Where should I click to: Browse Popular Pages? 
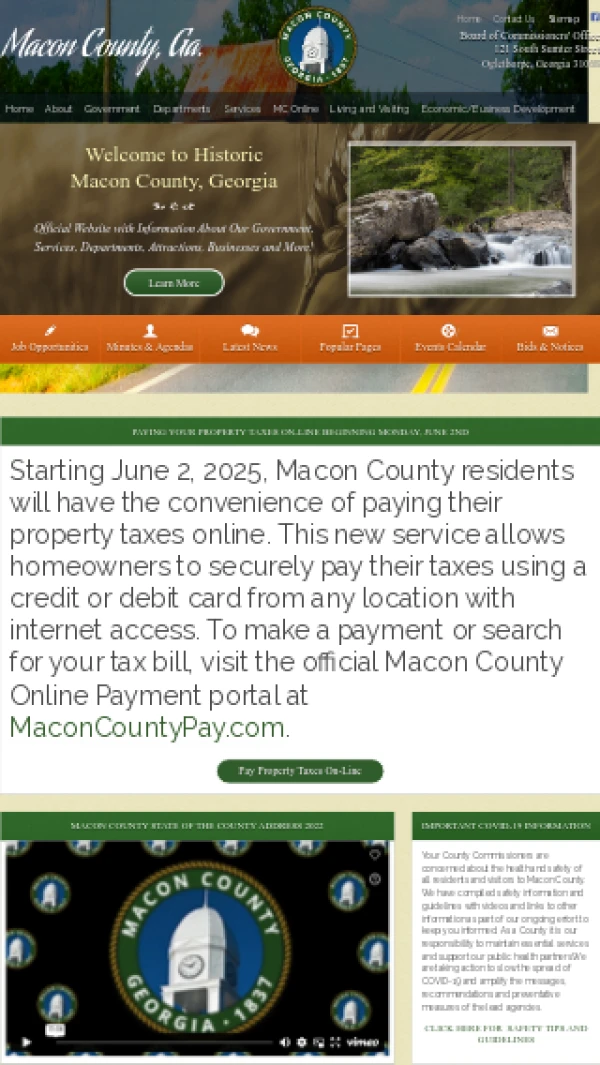[x=350, y=339]
